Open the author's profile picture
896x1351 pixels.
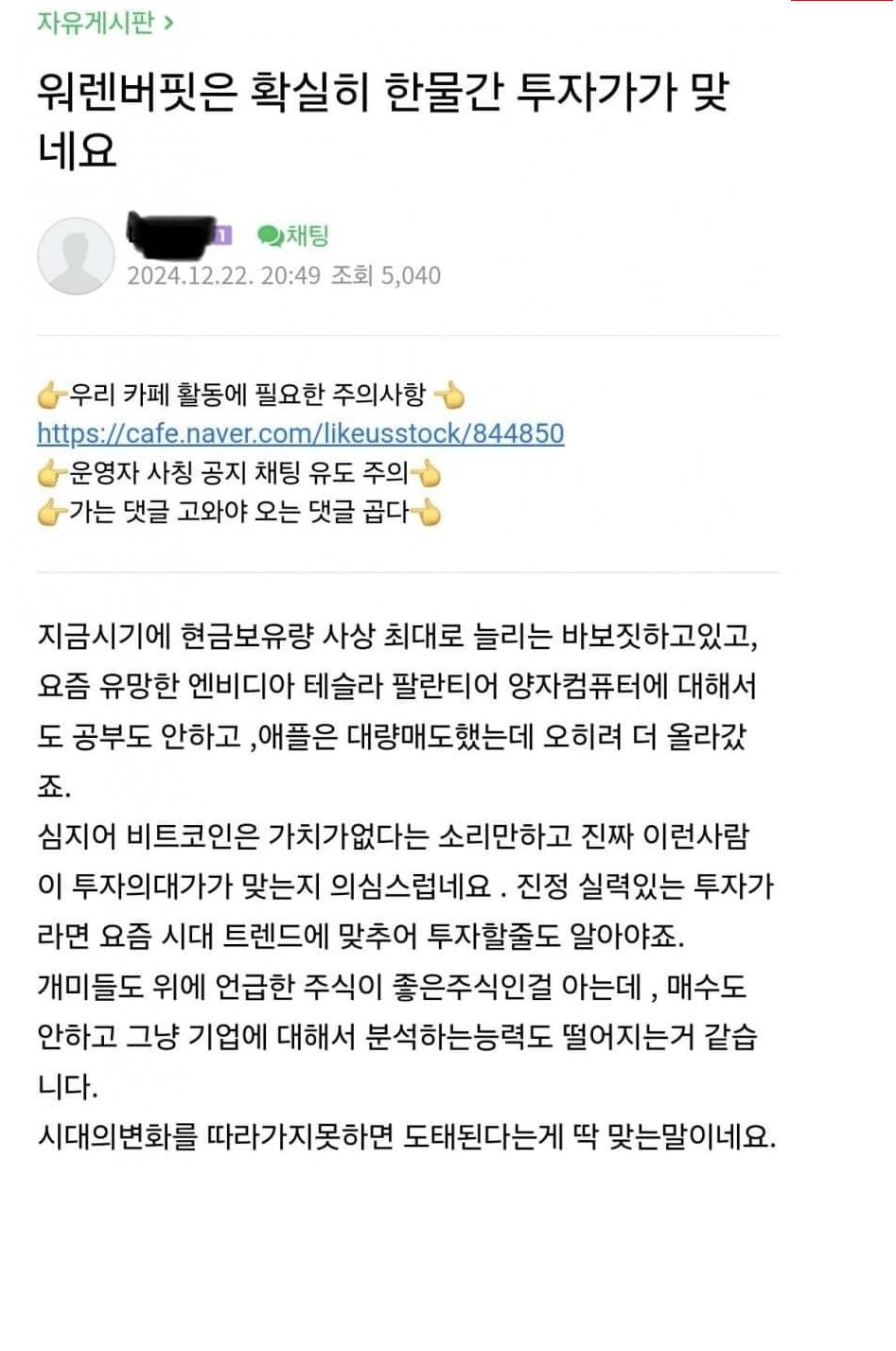[x=76, y=255]
